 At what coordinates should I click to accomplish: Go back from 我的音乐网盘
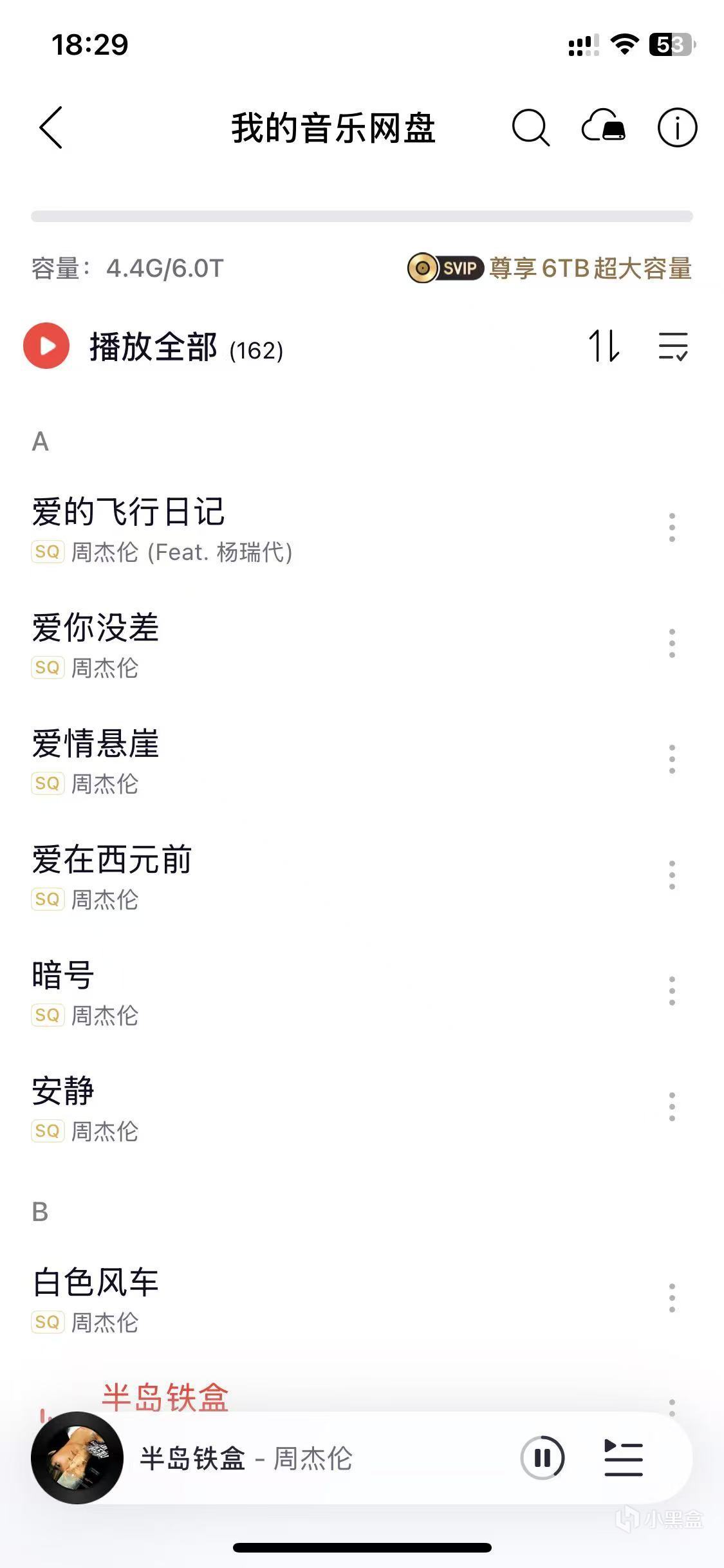click(51, 127)
